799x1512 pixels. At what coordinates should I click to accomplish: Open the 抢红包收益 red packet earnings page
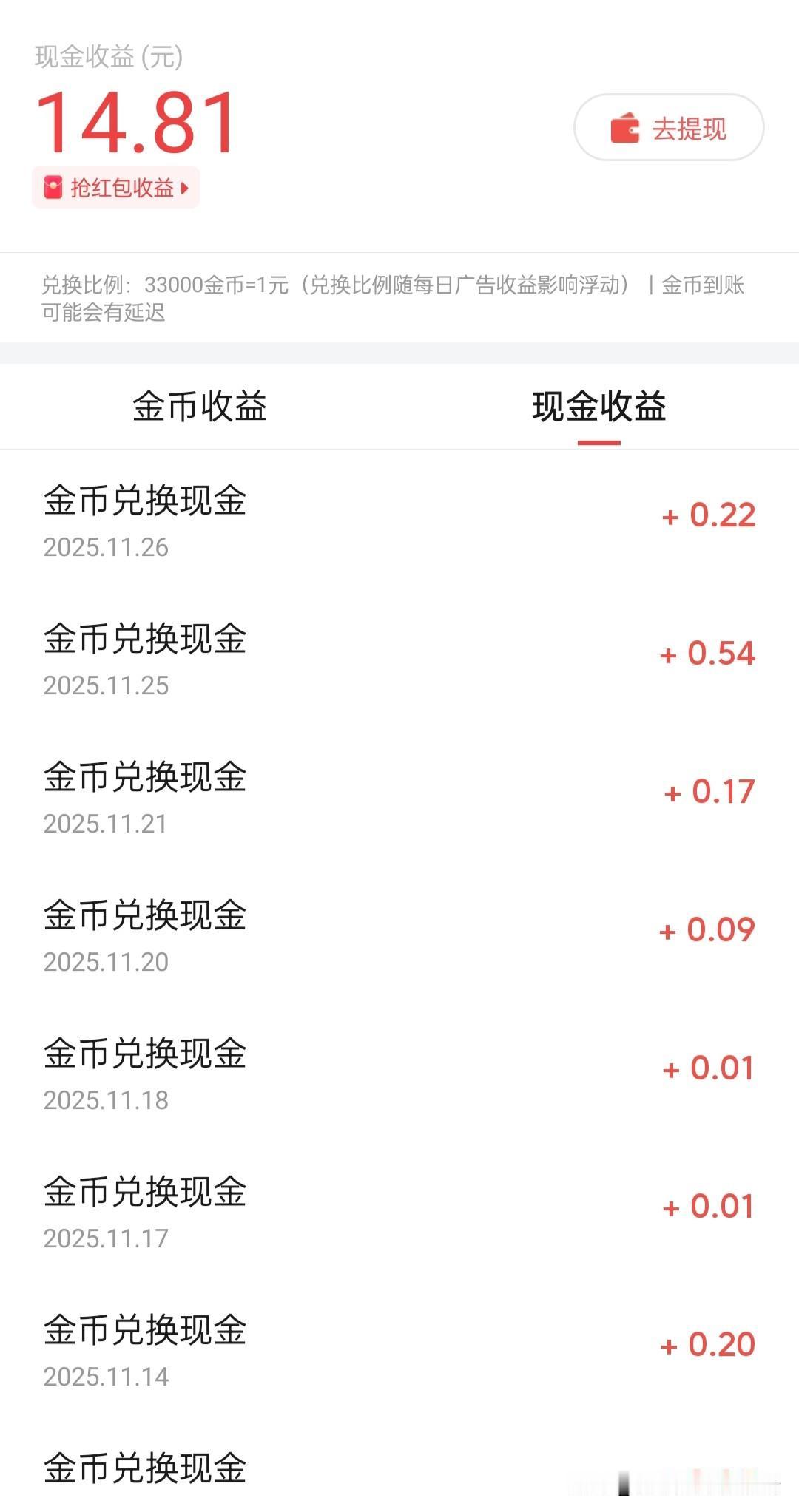[115, 188]
